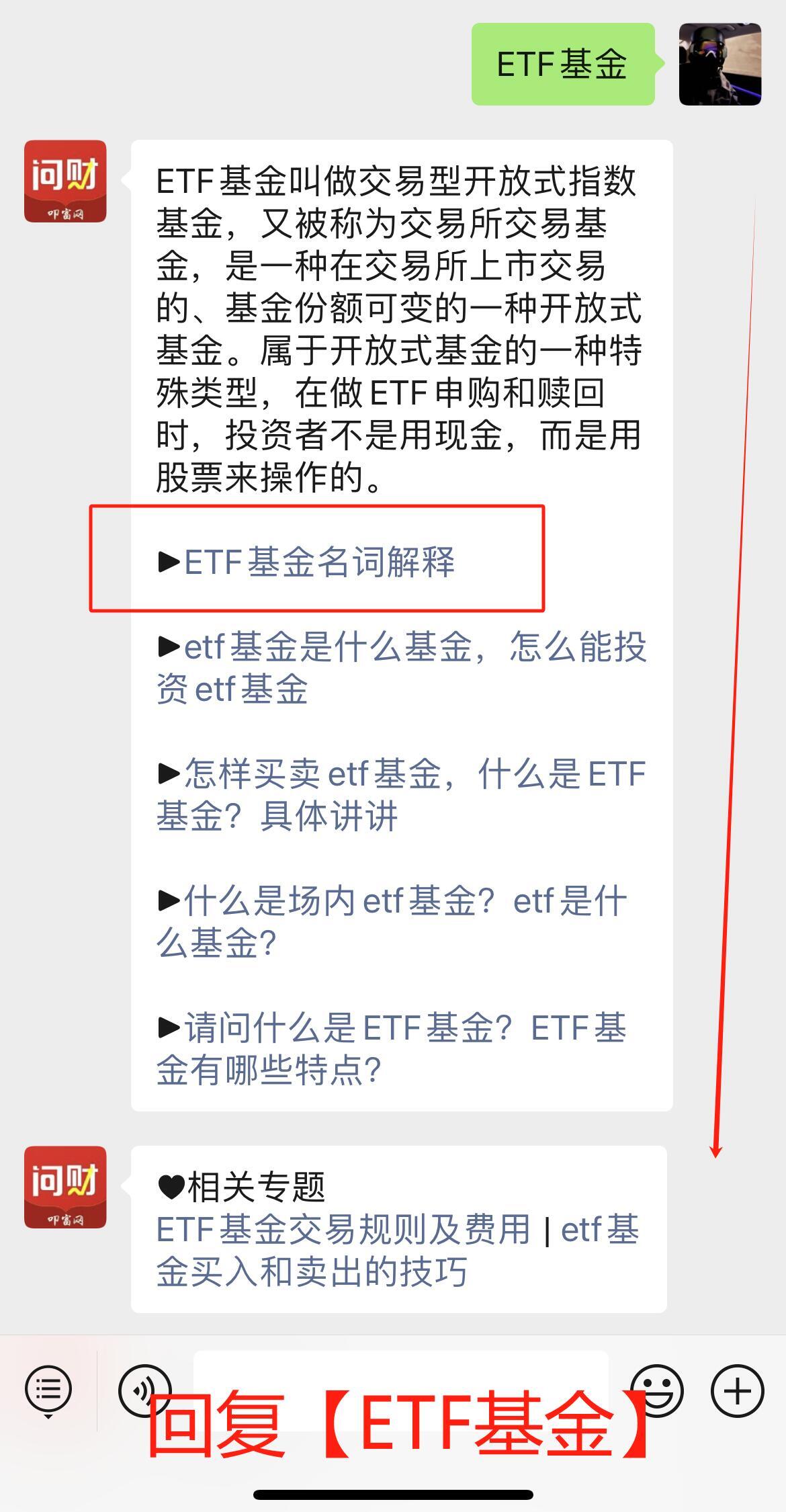Open link 怎样买卖etf基金，什么是ETF基金？具体讲讲
This screenshot has height=1512, width=786.
[401, 794]
